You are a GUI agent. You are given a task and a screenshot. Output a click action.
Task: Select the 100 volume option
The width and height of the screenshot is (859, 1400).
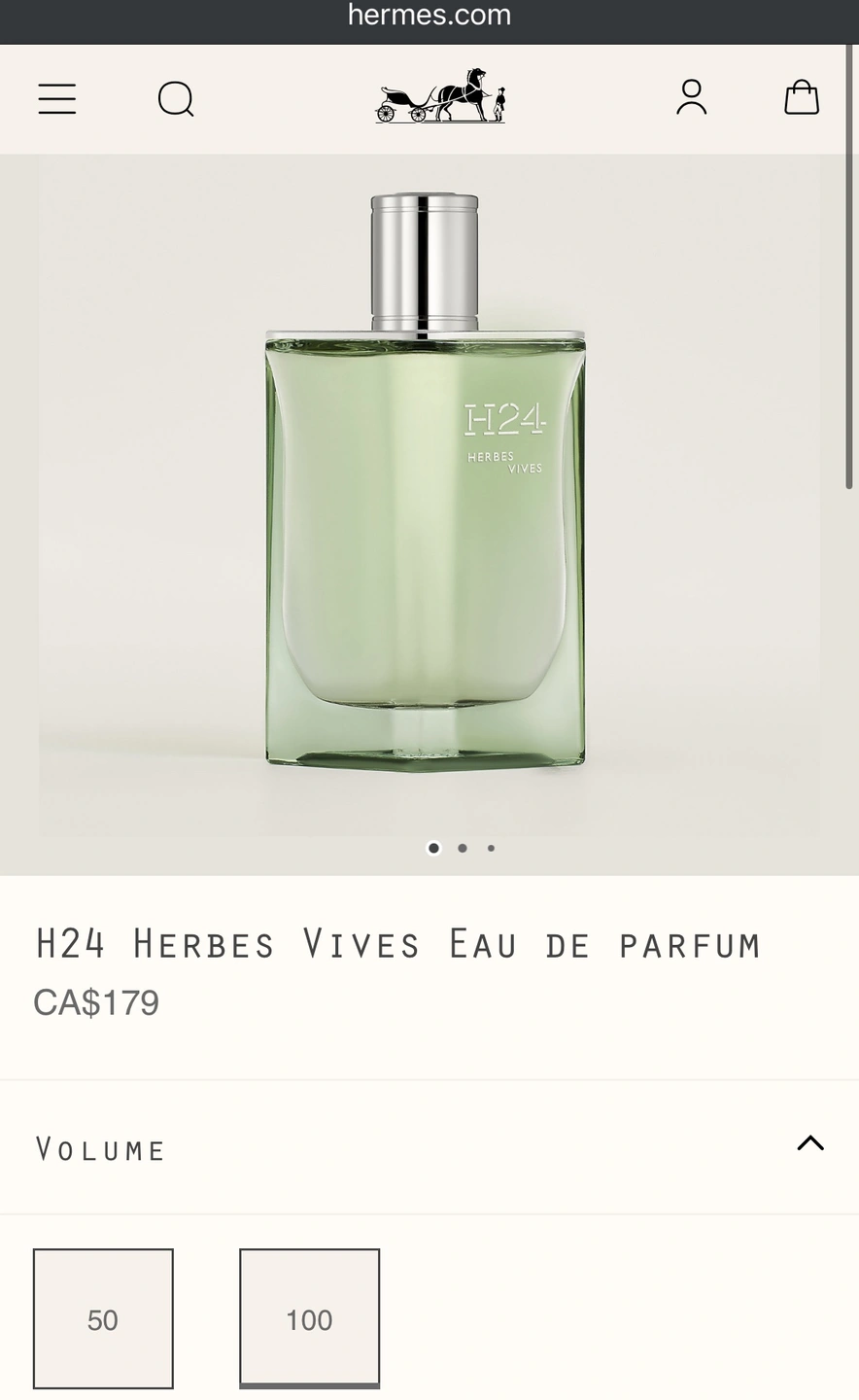pyautogui.click(x=309, y=1318)
